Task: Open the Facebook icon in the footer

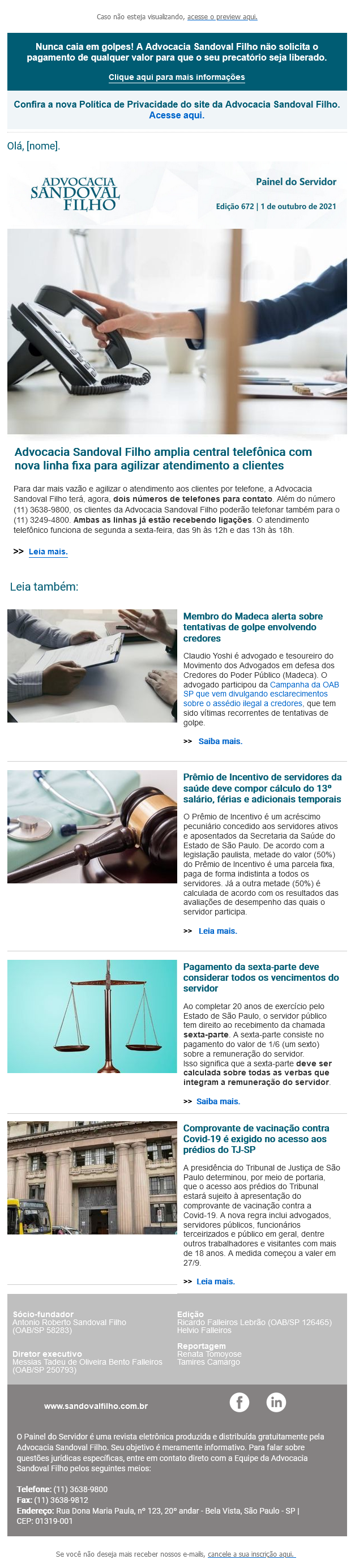Action: 239,1403
